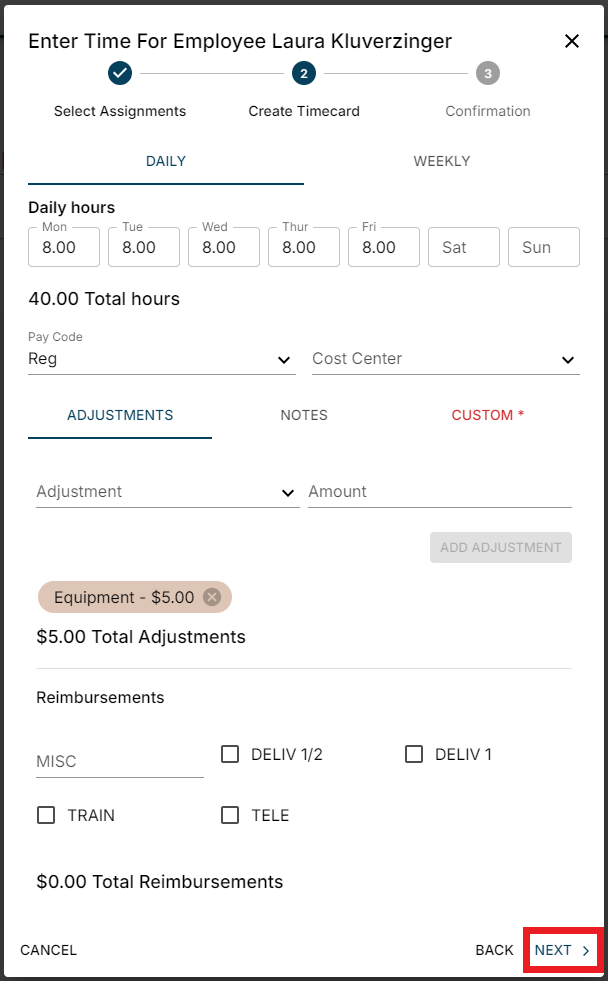Tap the Sun hours field

click(544, 247)
